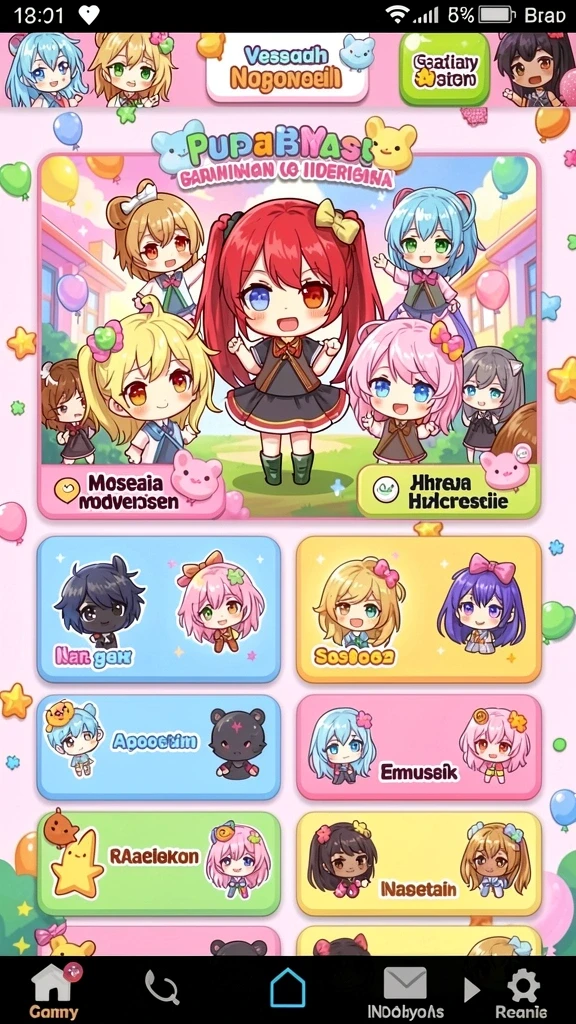This screenshot has width=576, height=1024.
Task: Open the yellow Sostooz card
Action: [x=419, y=609]
